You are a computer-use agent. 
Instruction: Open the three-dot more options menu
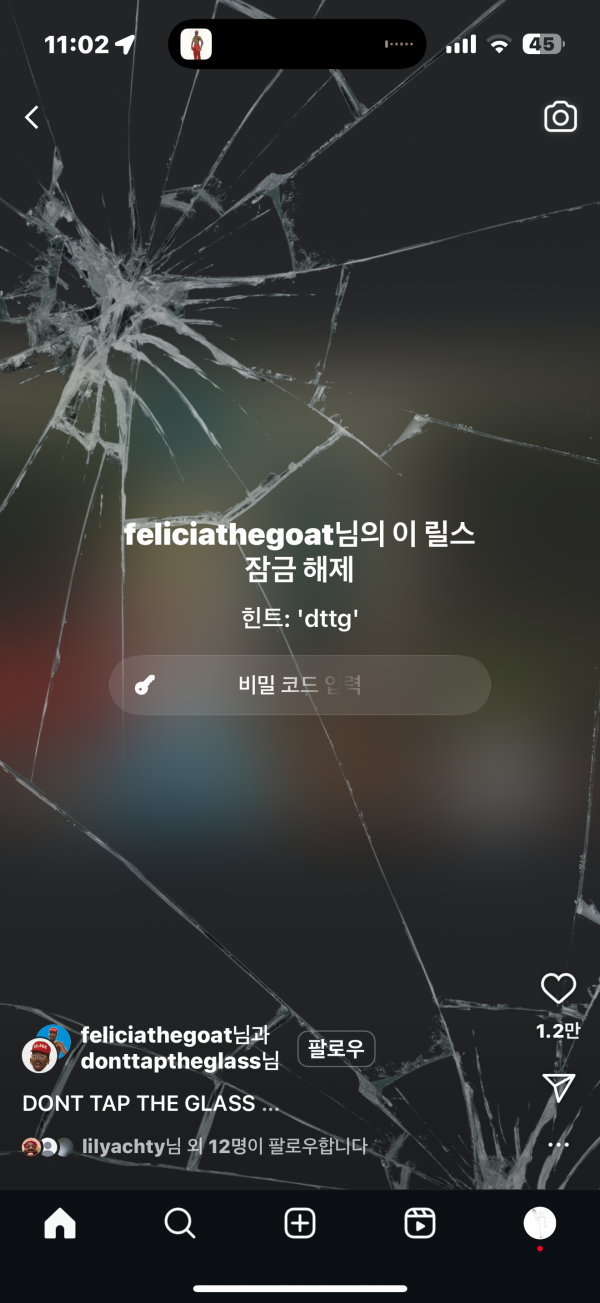tap(558, 1145)
